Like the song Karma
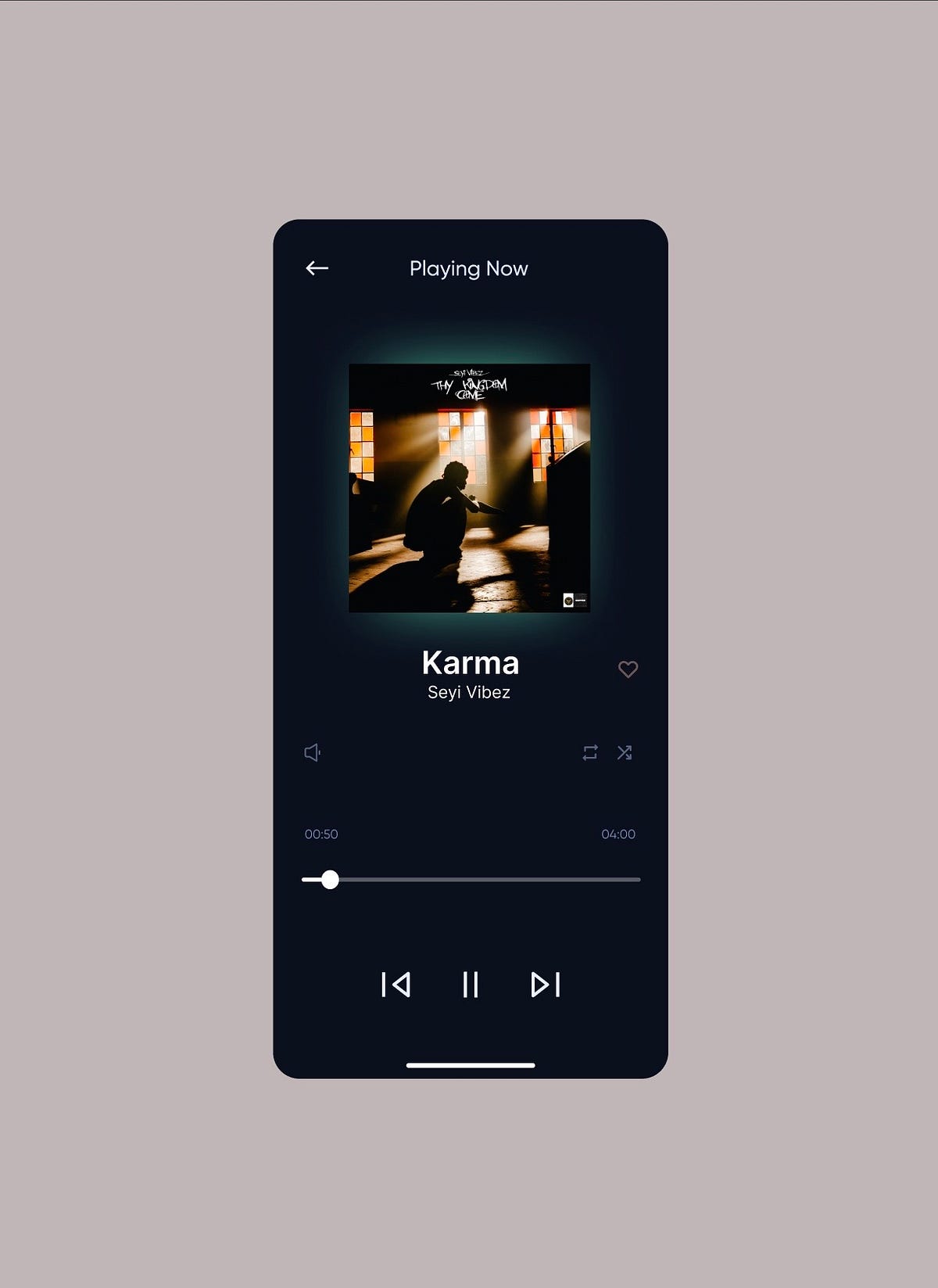This screenshot has height=1288, width=938. (x=628, y=669)
